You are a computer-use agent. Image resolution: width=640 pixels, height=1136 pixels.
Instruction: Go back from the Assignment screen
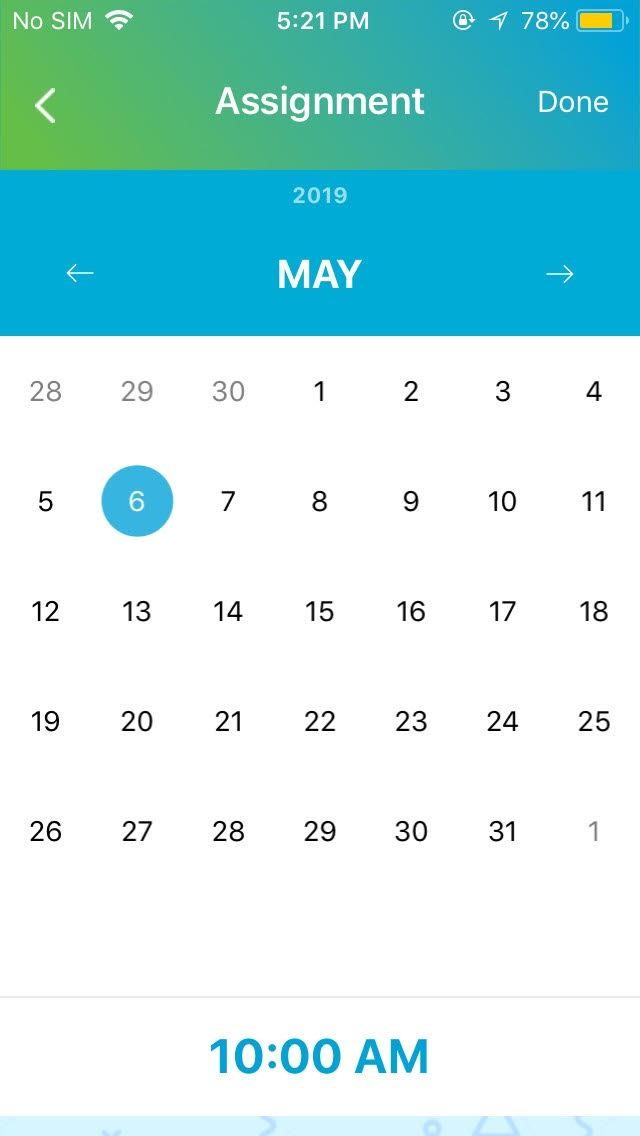coord(45,105)
